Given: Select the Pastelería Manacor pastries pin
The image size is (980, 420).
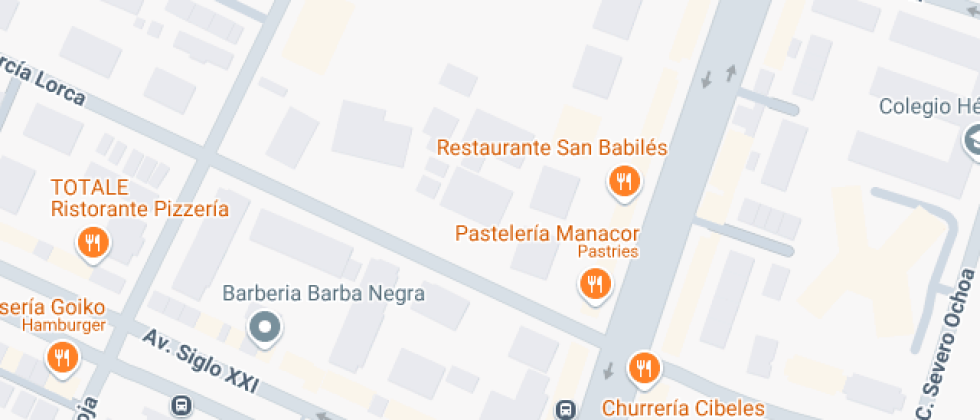Looking at the screenshot, I should pos(595,284).
